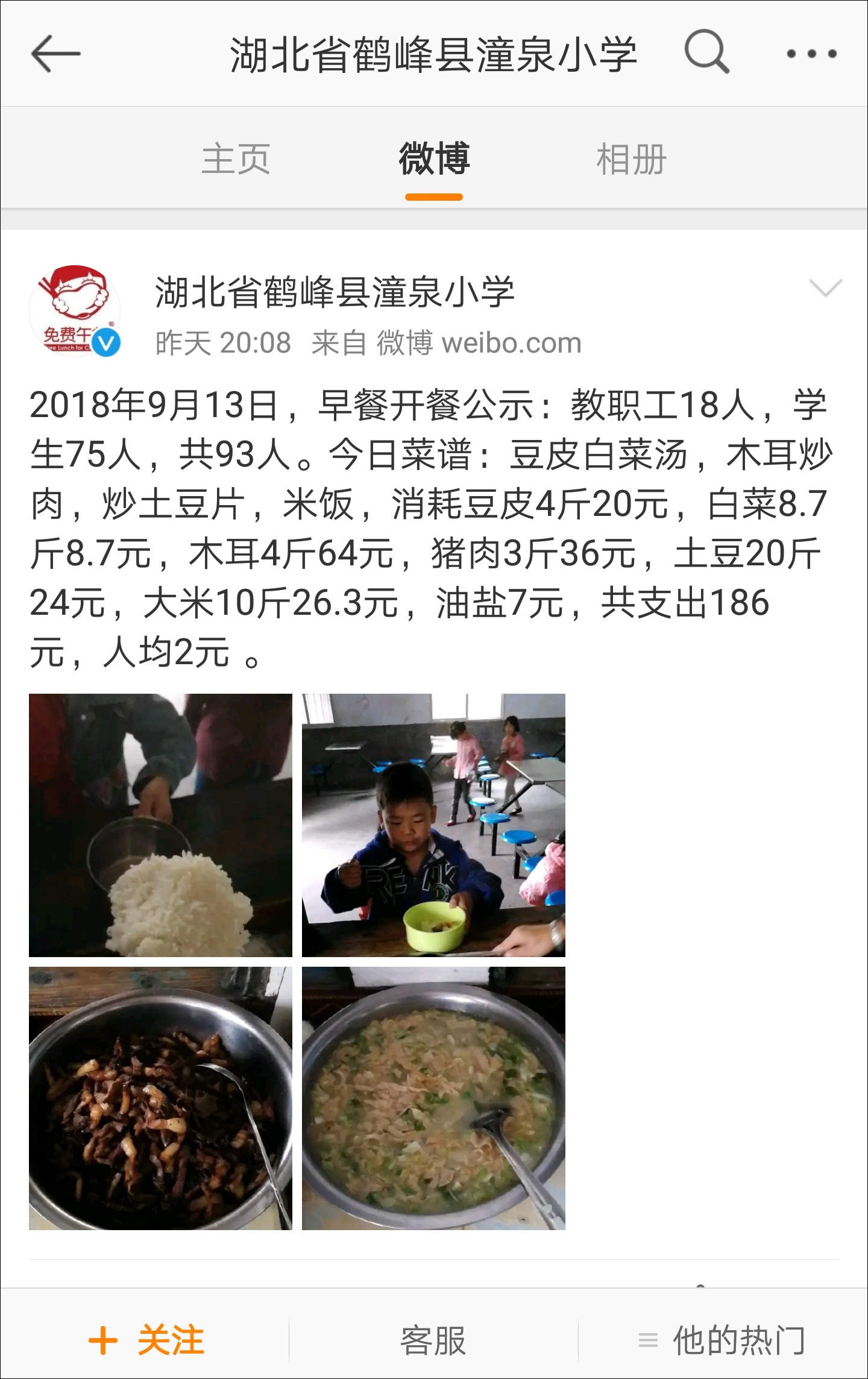Switch to the 相册 tab
Image resolution: width=868 pixels, height=1379 pixels.
click(x=631, y=159)
